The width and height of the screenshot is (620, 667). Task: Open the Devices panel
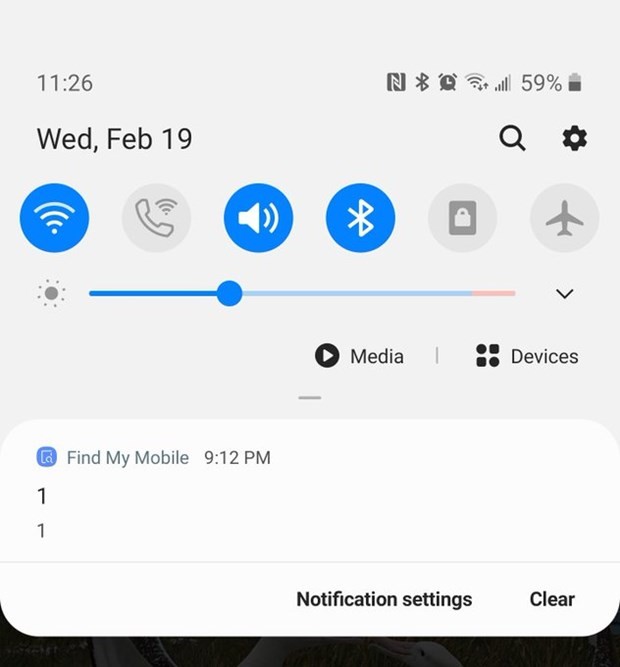click(527, 356)
